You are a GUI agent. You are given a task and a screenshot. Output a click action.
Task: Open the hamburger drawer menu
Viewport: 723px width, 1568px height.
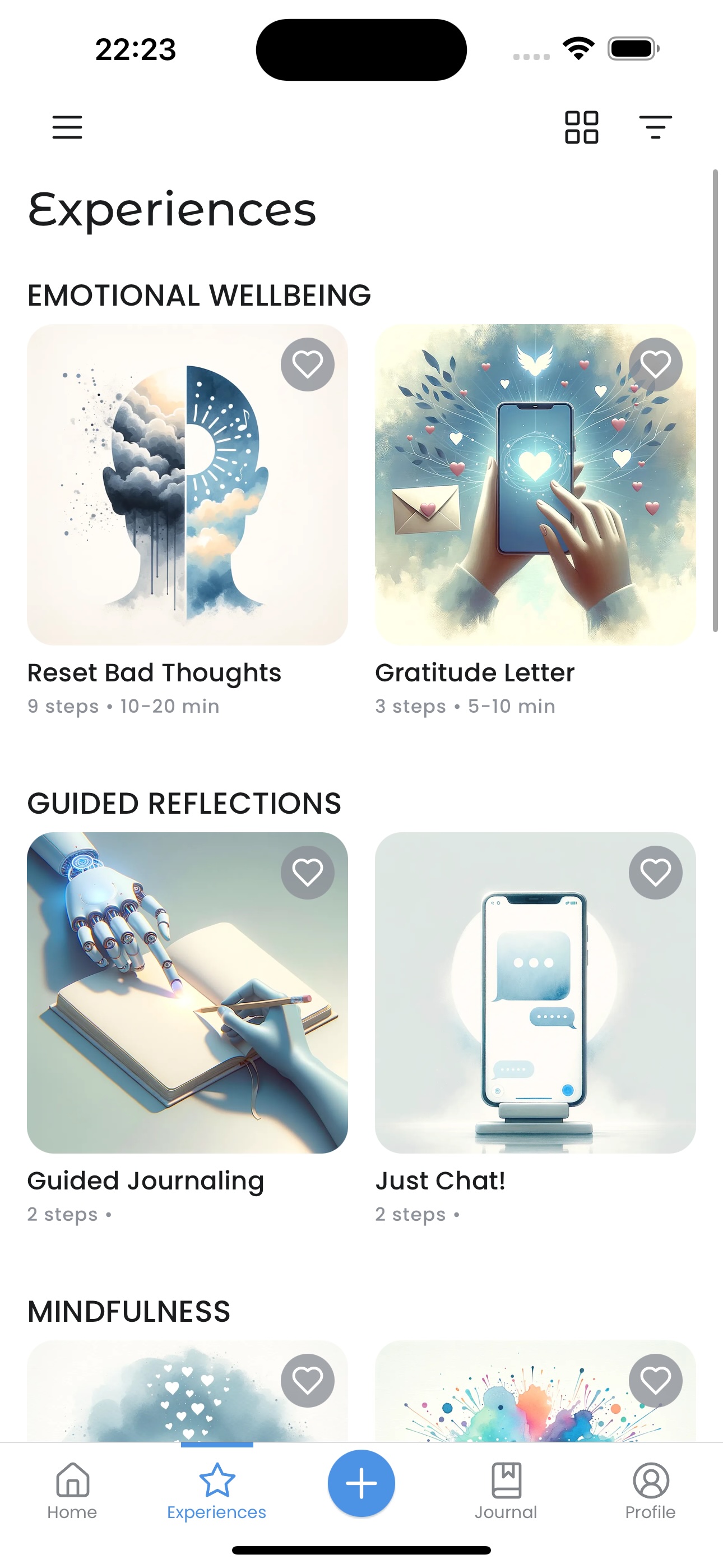click(x=67, y=127)
